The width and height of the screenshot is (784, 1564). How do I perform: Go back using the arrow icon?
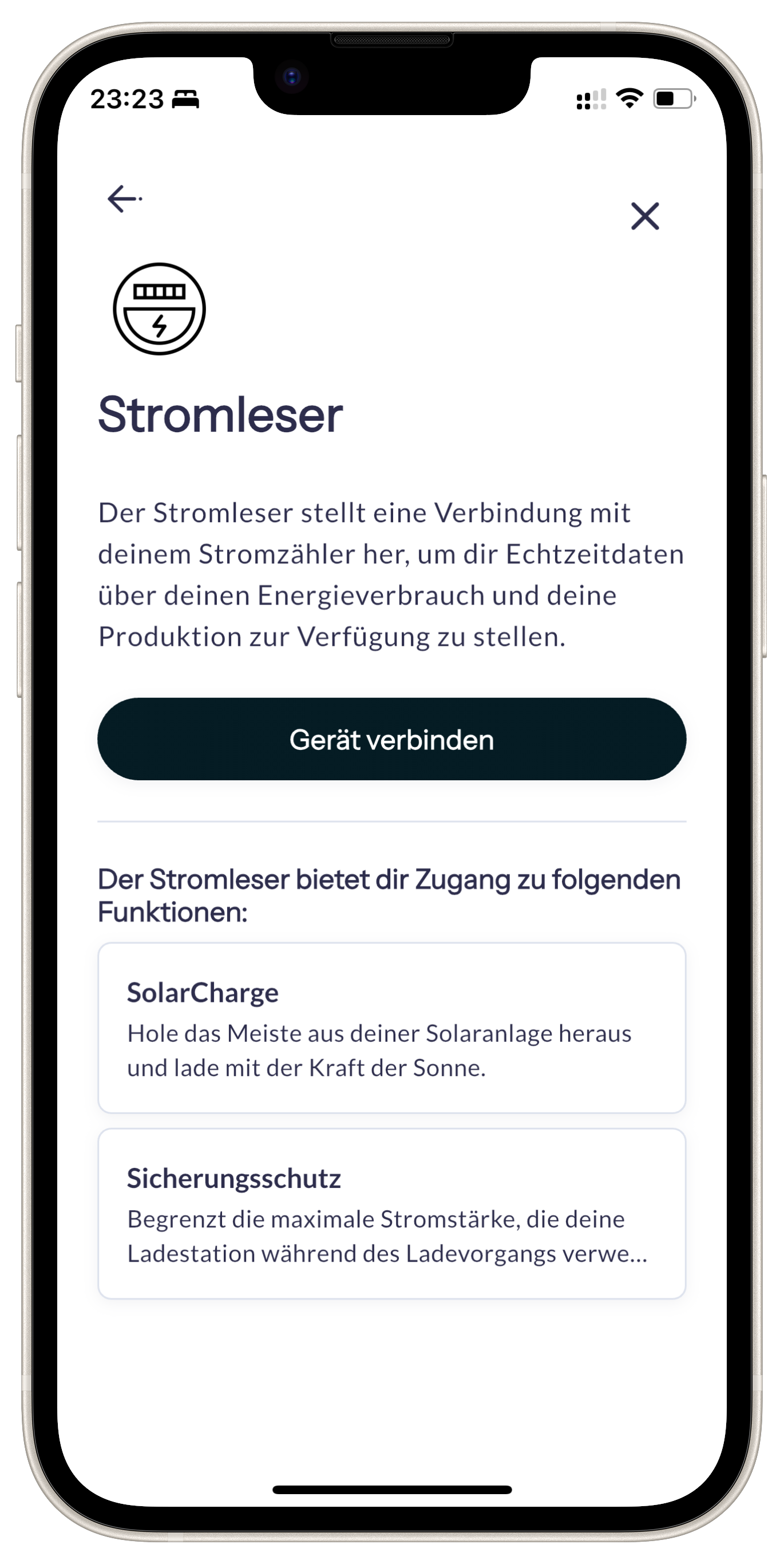(x=123, y=199)
